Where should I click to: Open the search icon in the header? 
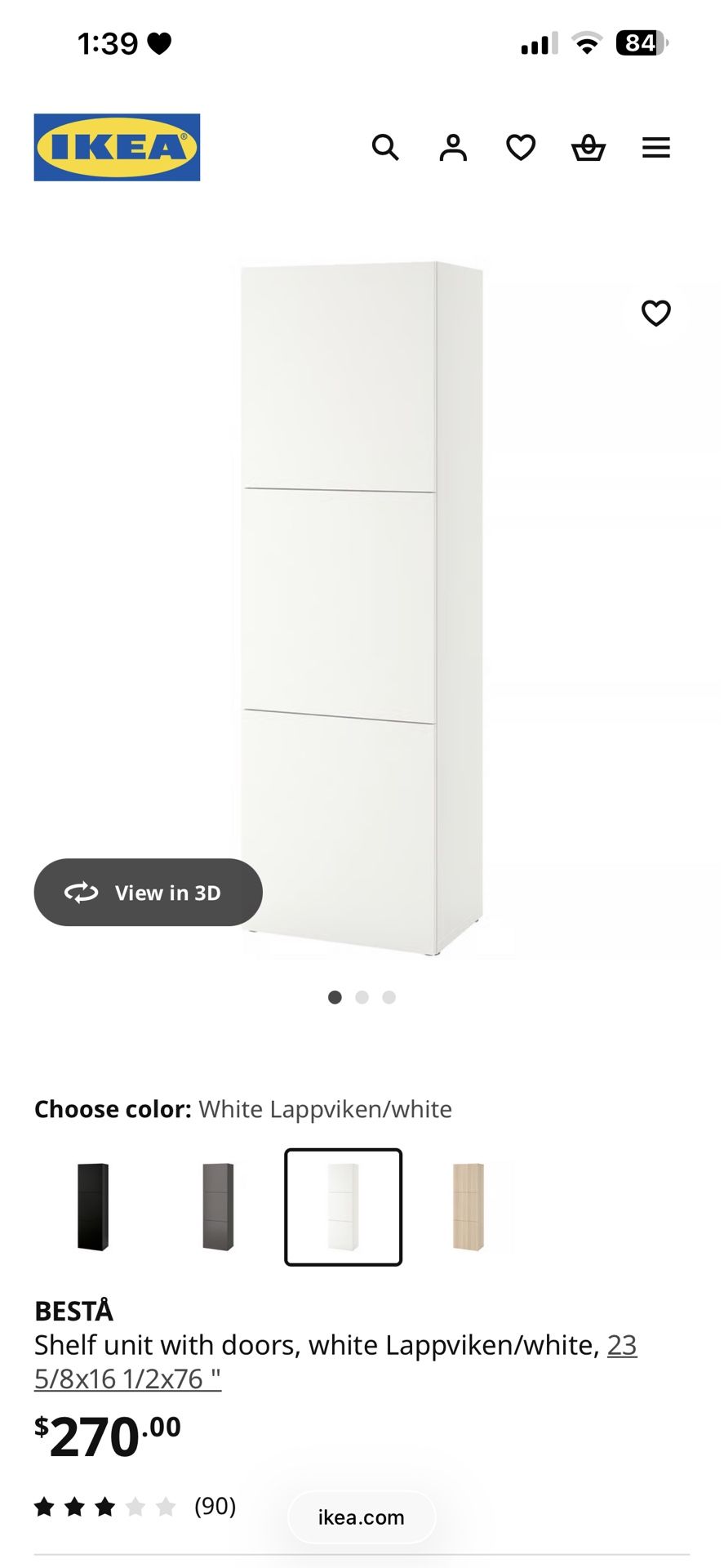tap(385, 148)
